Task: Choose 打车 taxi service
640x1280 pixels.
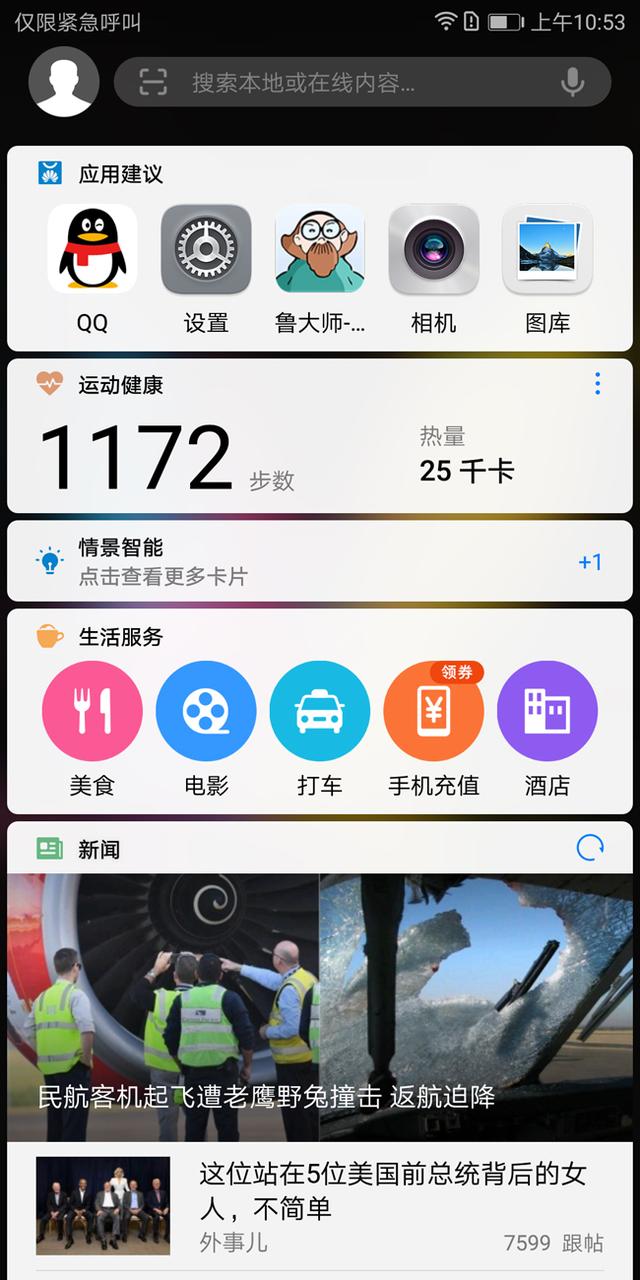Action: pos(320,712)
